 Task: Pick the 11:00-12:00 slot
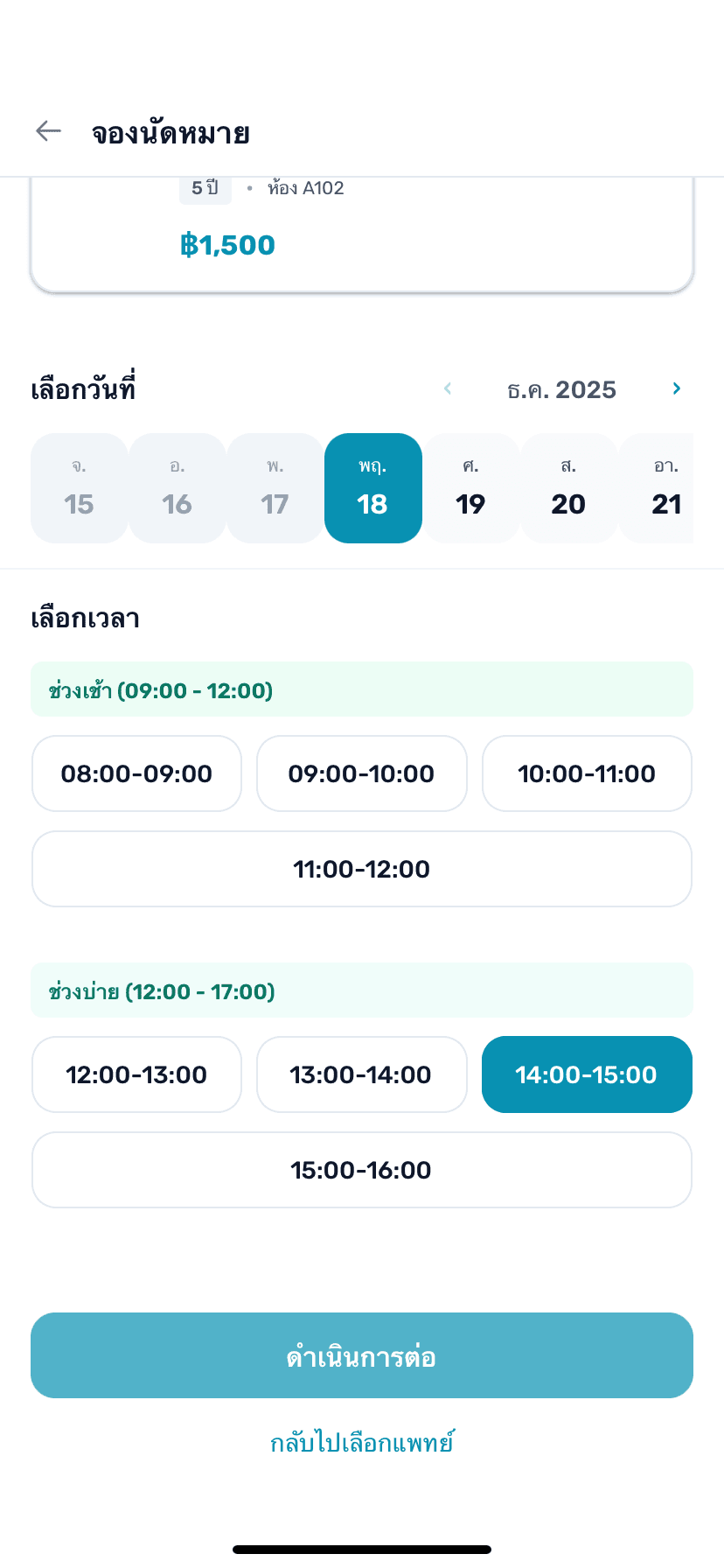361,869
